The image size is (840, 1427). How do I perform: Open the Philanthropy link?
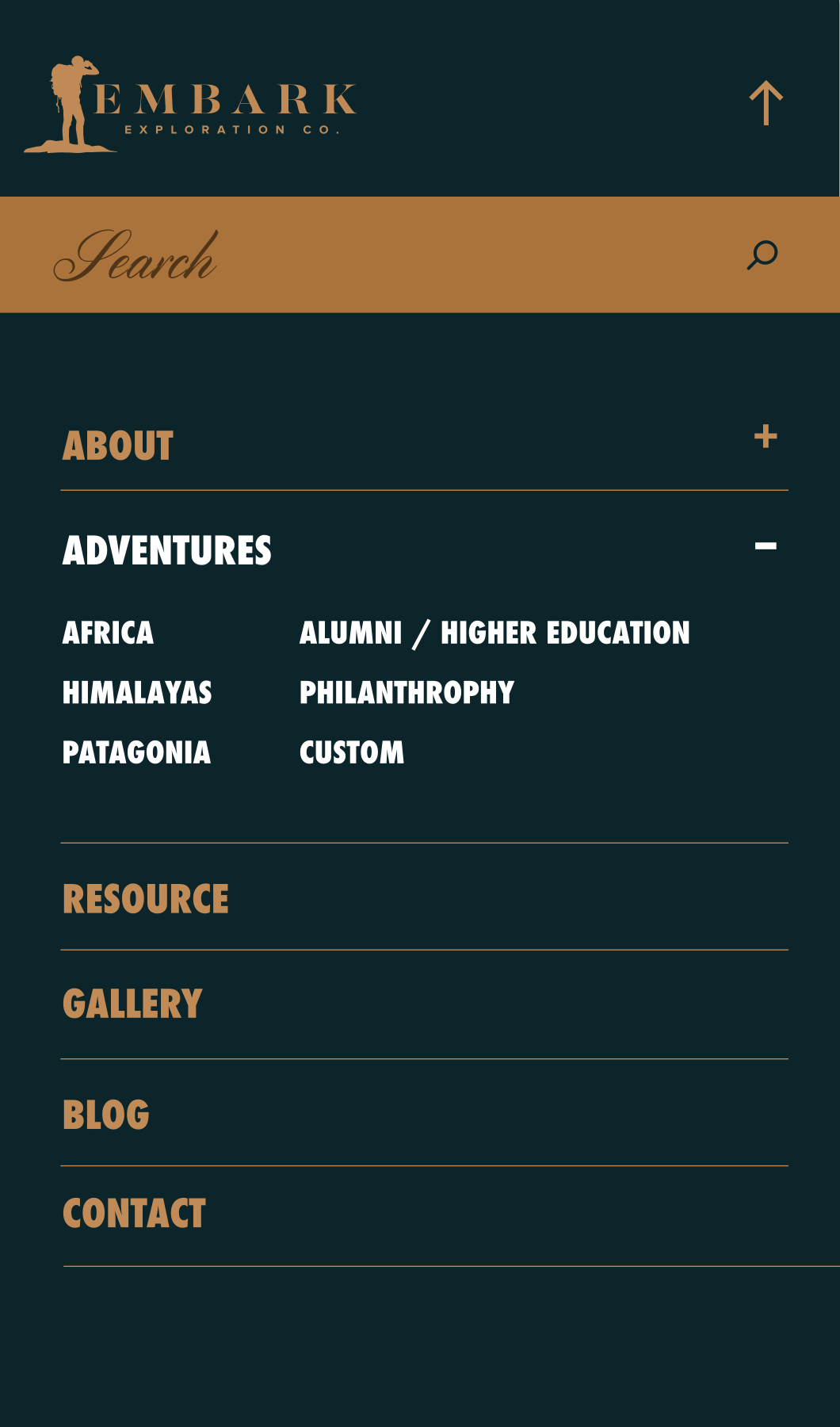407,693
